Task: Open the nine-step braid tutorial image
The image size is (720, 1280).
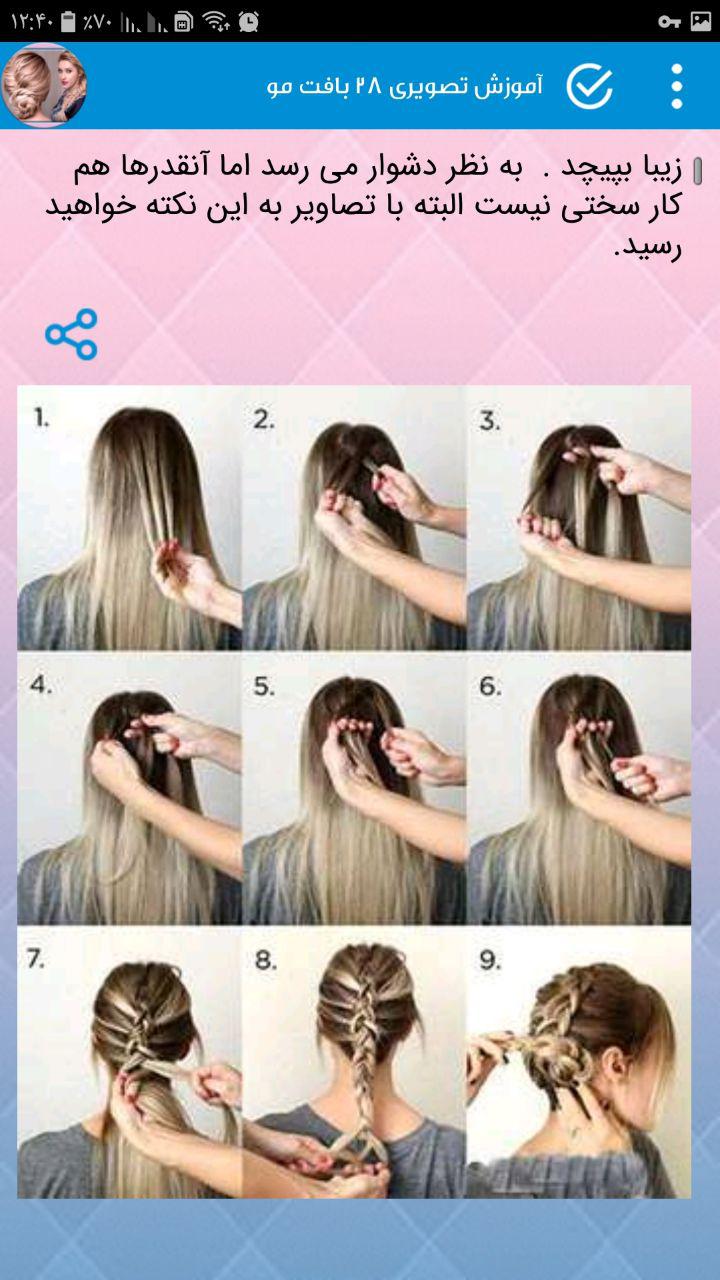Action: click(354, 791)
